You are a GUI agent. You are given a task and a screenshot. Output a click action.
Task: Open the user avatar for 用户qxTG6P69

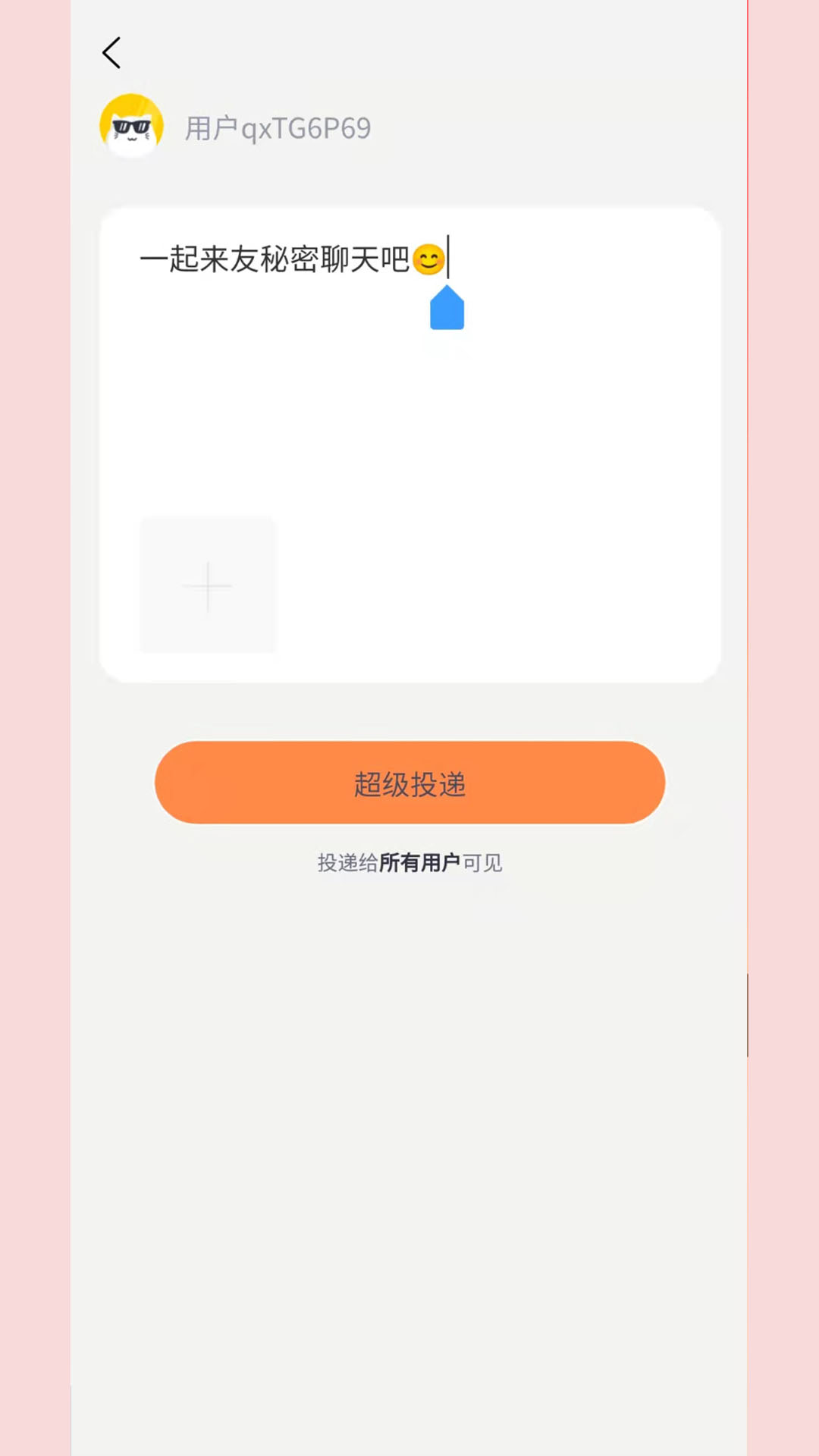132,126
